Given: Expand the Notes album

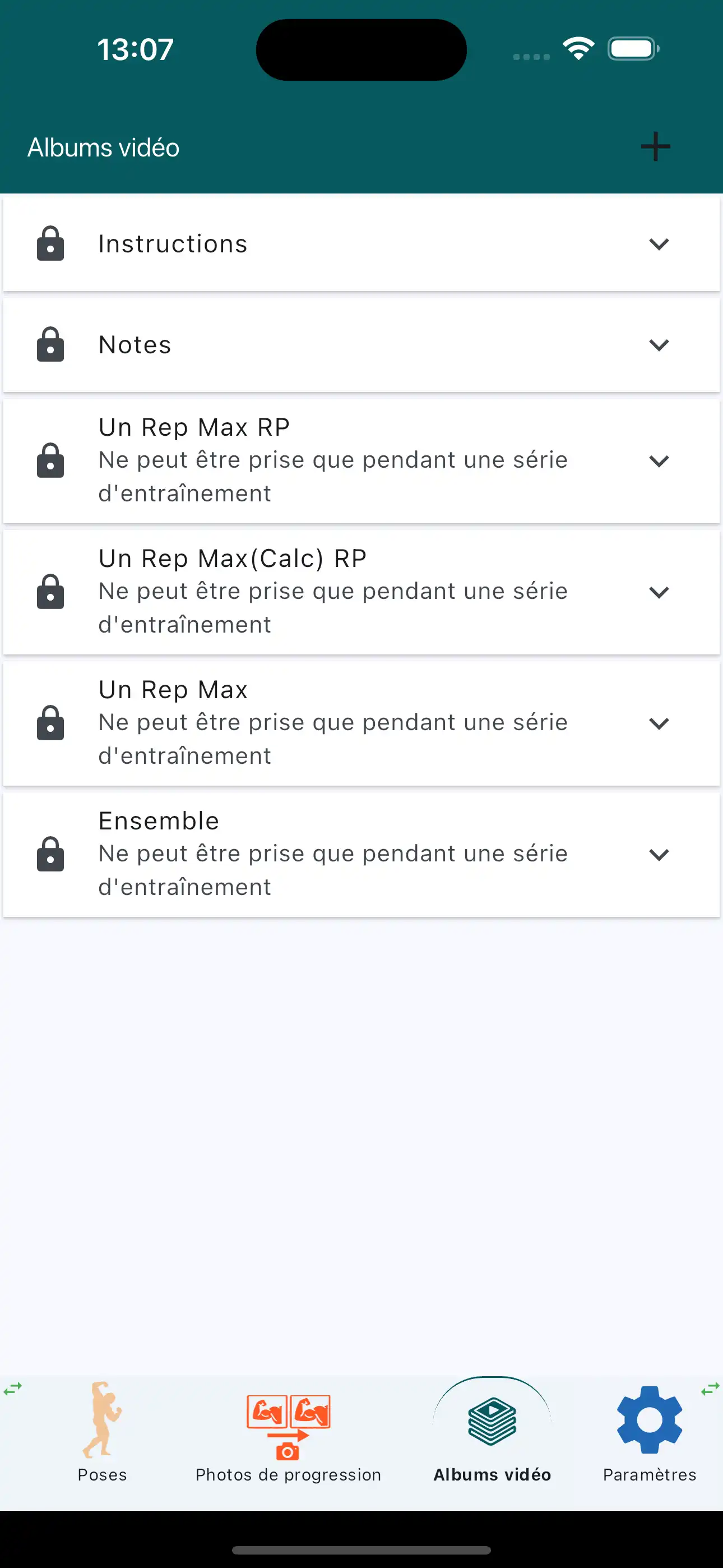Looking at the screenshot, I should [x=659, y=345].
